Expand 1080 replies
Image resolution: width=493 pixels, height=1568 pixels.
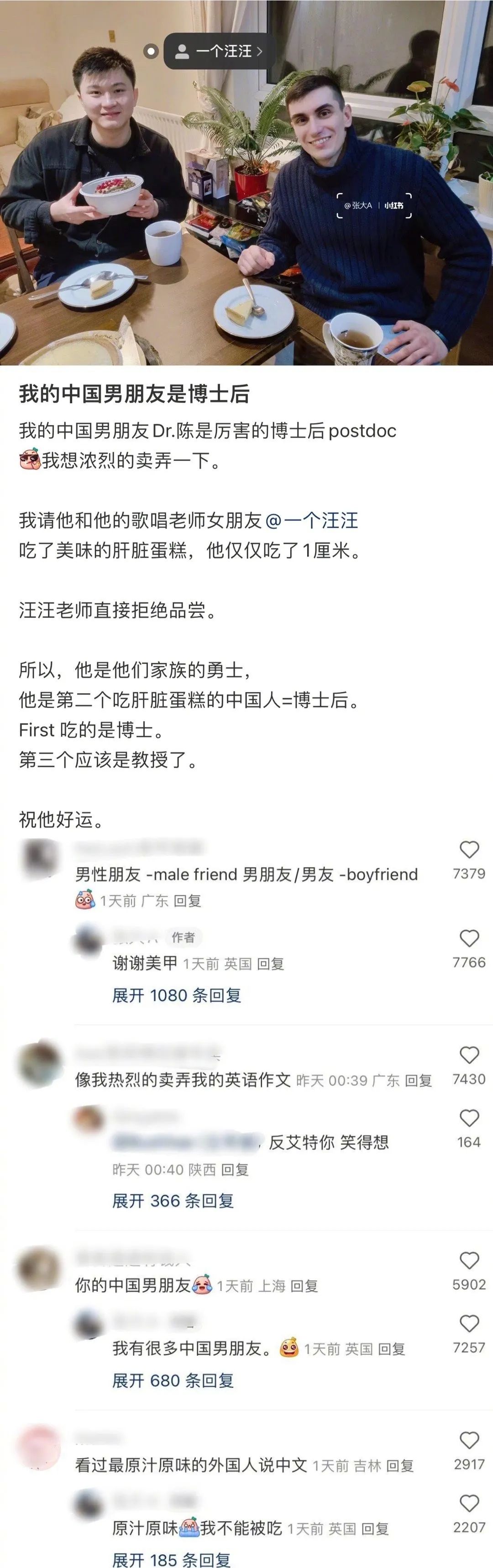177,995
